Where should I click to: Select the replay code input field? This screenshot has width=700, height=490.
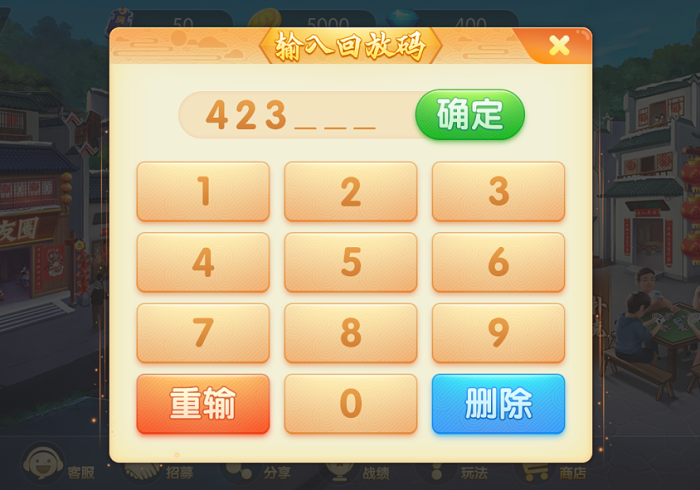pyautogui.click(x=295, y=115)
